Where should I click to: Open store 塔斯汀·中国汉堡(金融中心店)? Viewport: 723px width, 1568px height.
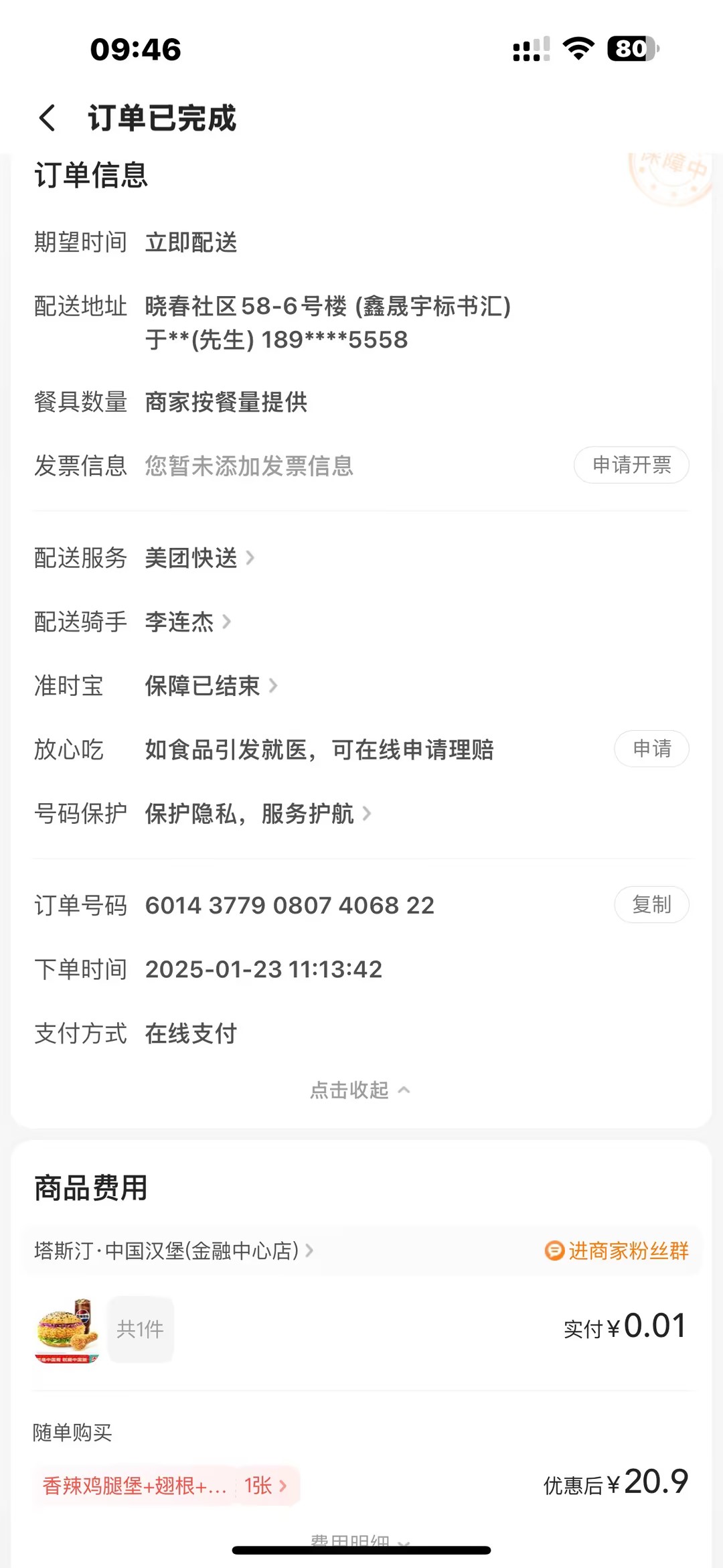(173, 1251)
